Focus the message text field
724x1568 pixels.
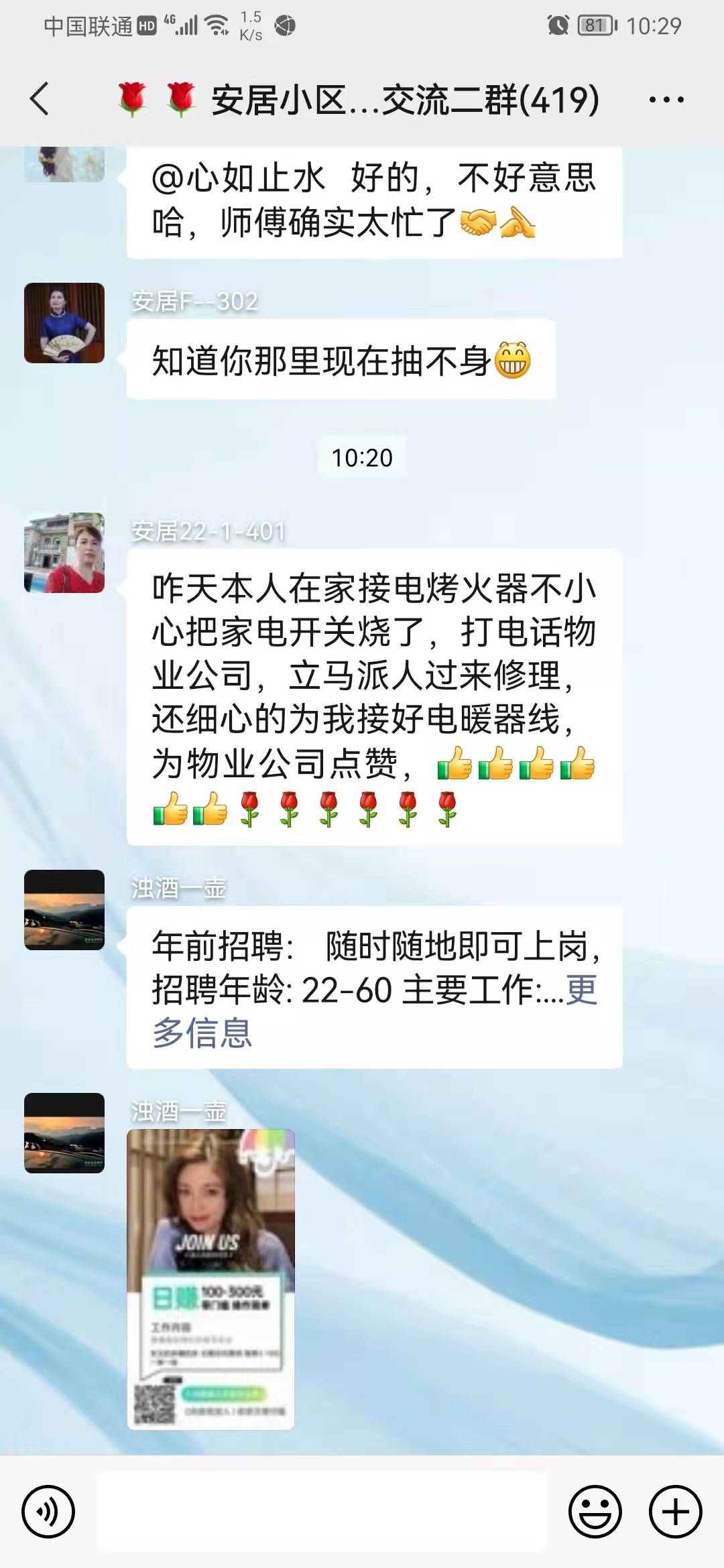322,1512
